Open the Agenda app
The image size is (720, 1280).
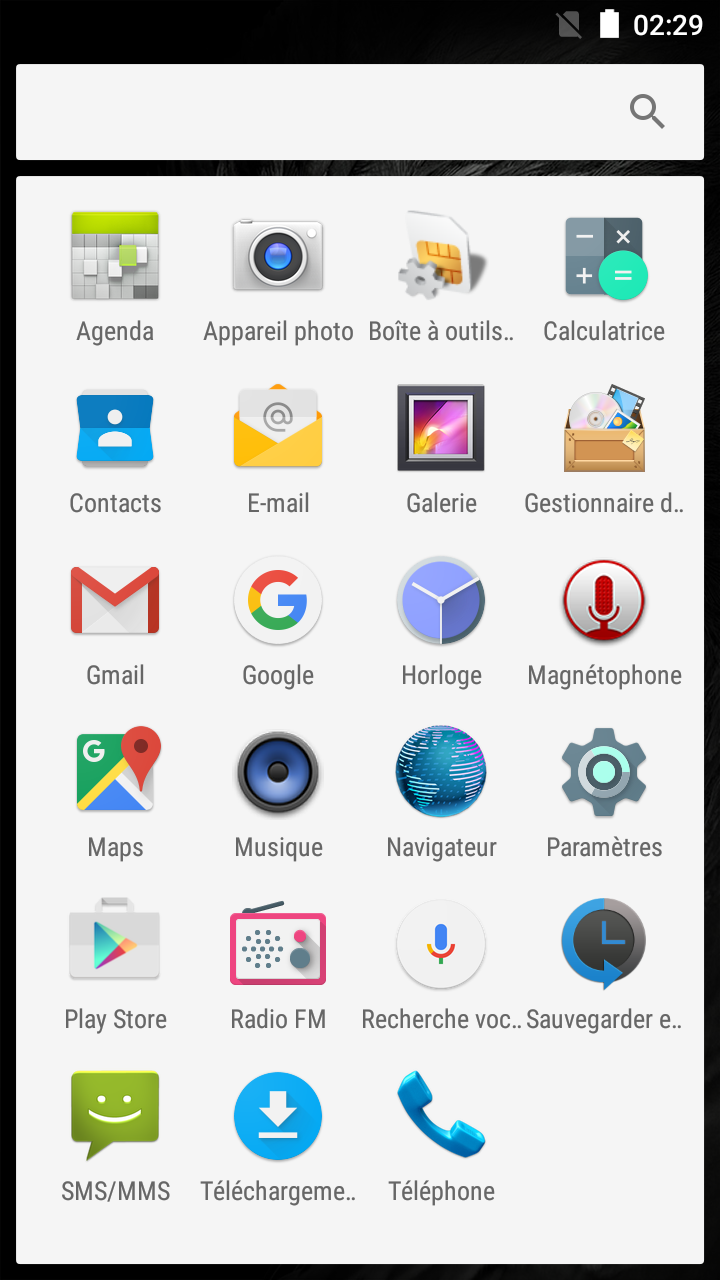115,256
